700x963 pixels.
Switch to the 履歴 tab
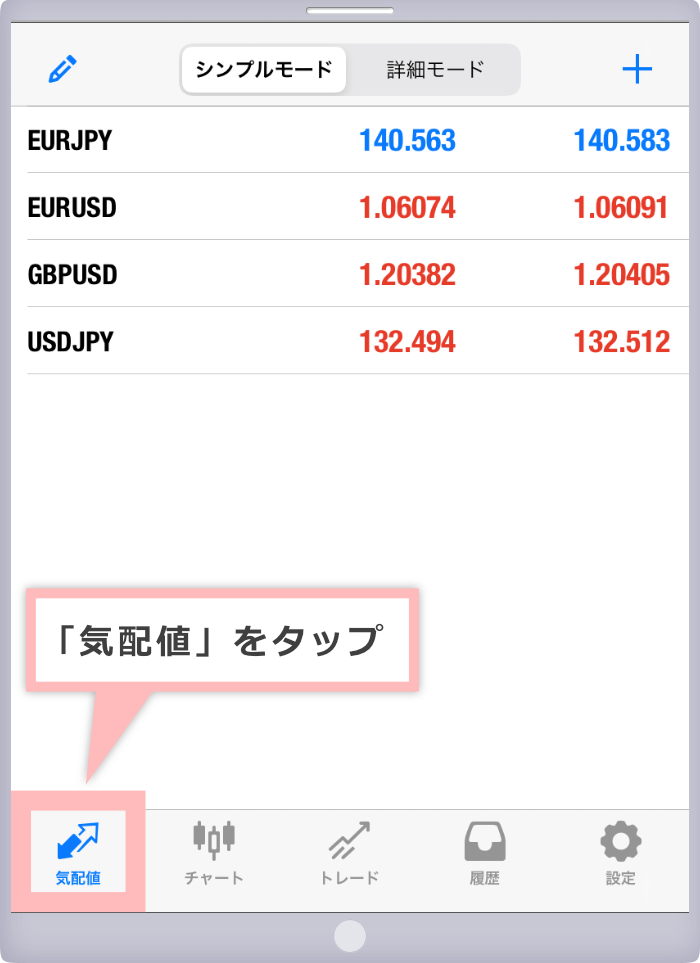point(484,853)
